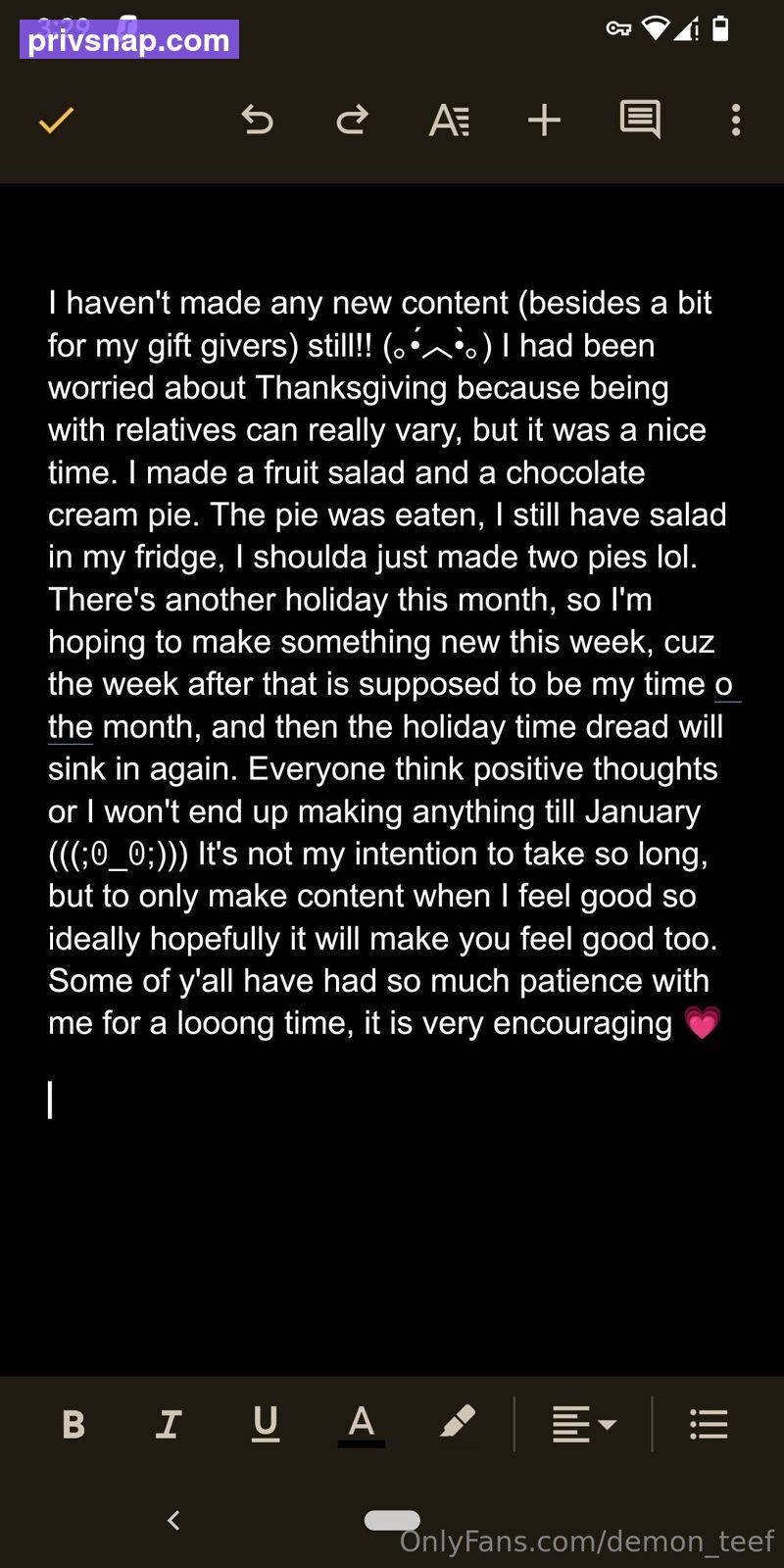
Task: Select the highlight color pen
Action: pos(458,1422)
